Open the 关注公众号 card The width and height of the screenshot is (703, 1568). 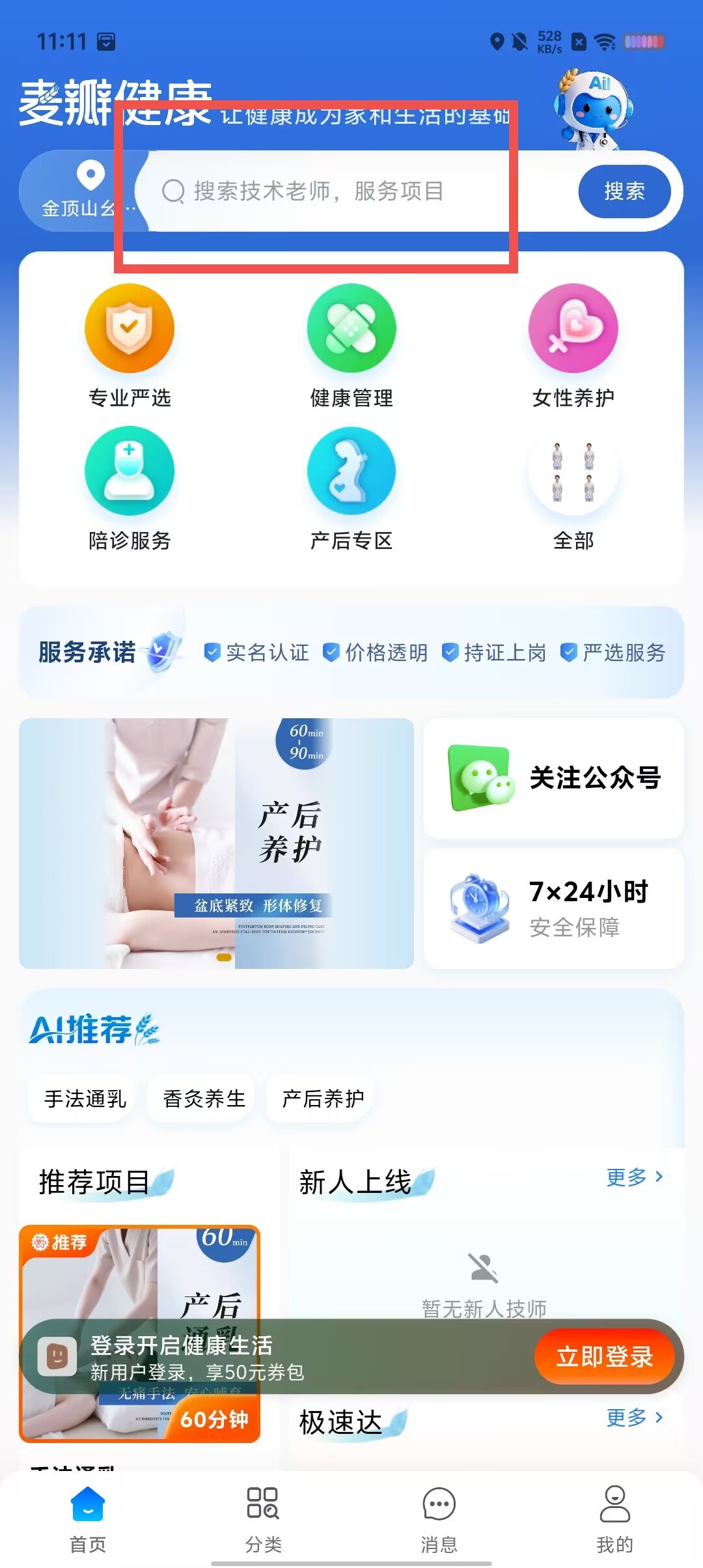click(554, 778)
